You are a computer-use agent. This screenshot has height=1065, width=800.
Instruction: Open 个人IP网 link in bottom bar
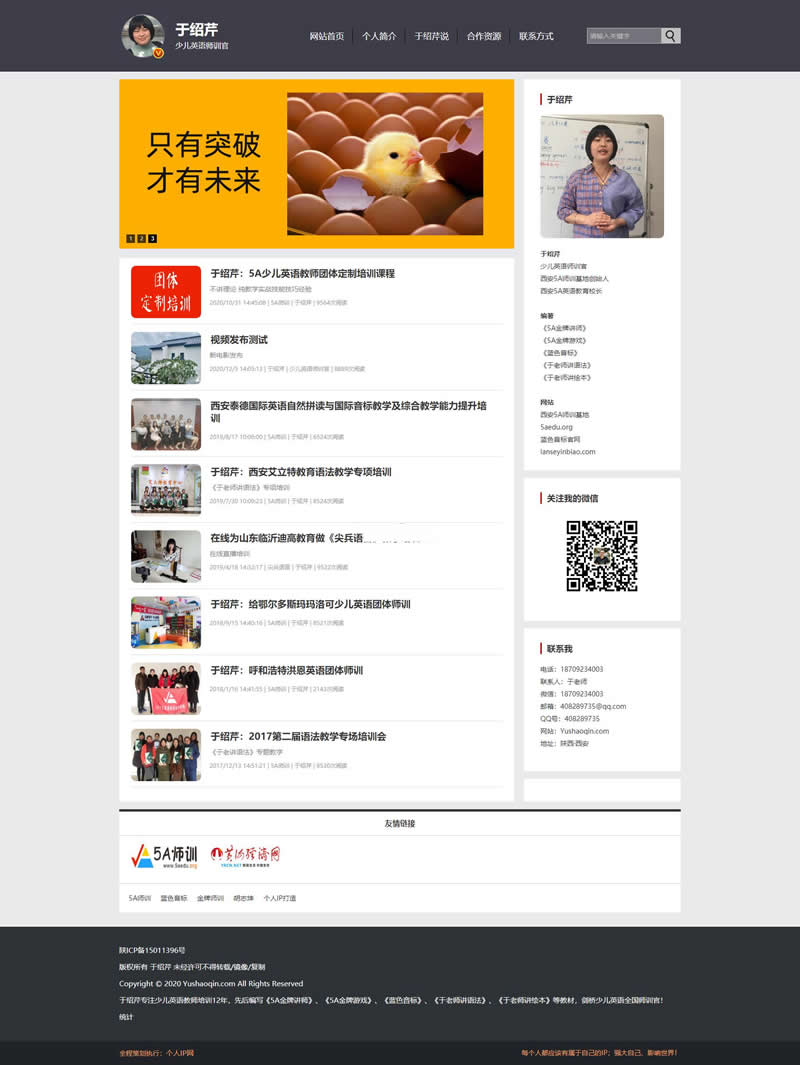tap(179, 1053)
